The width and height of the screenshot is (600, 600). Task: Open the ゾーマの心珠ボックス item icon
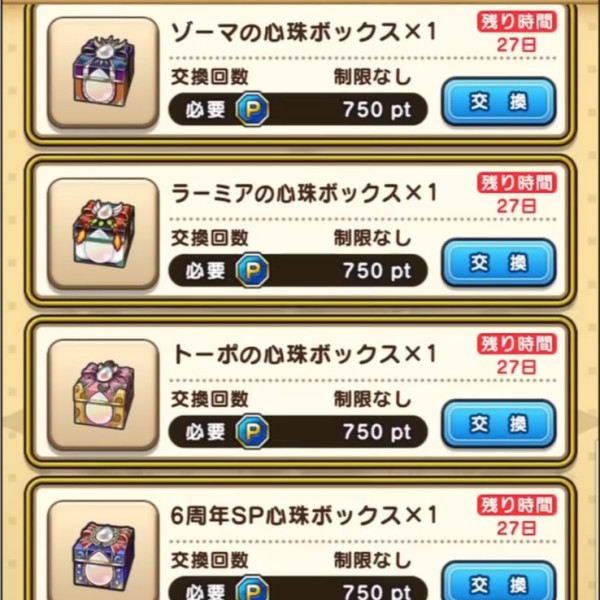(103, 73)
